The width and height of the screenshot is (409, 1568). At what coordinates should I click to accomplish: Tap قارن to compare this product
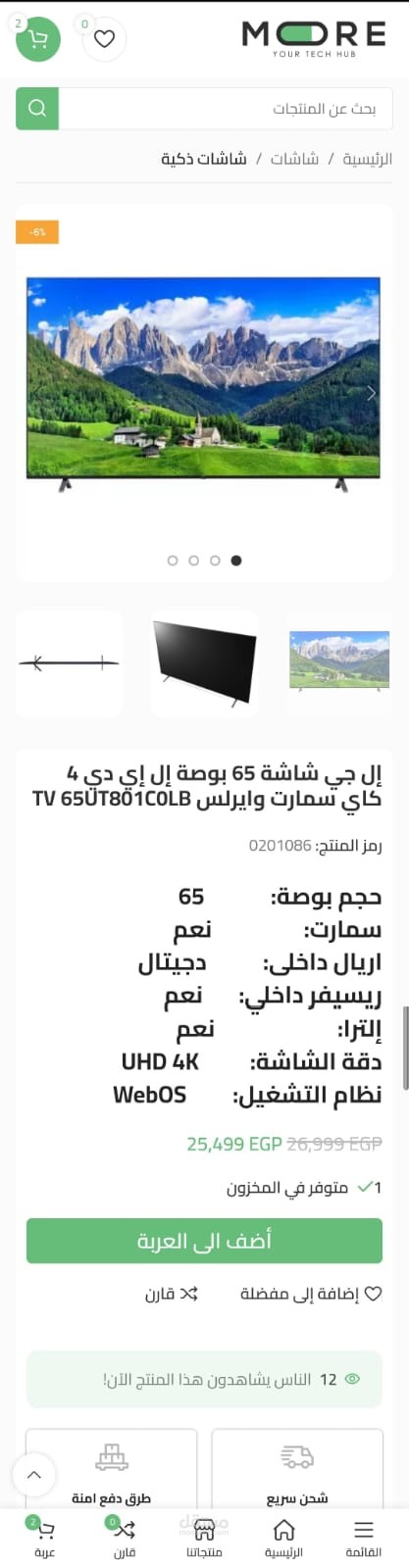tap(172, 1294)
